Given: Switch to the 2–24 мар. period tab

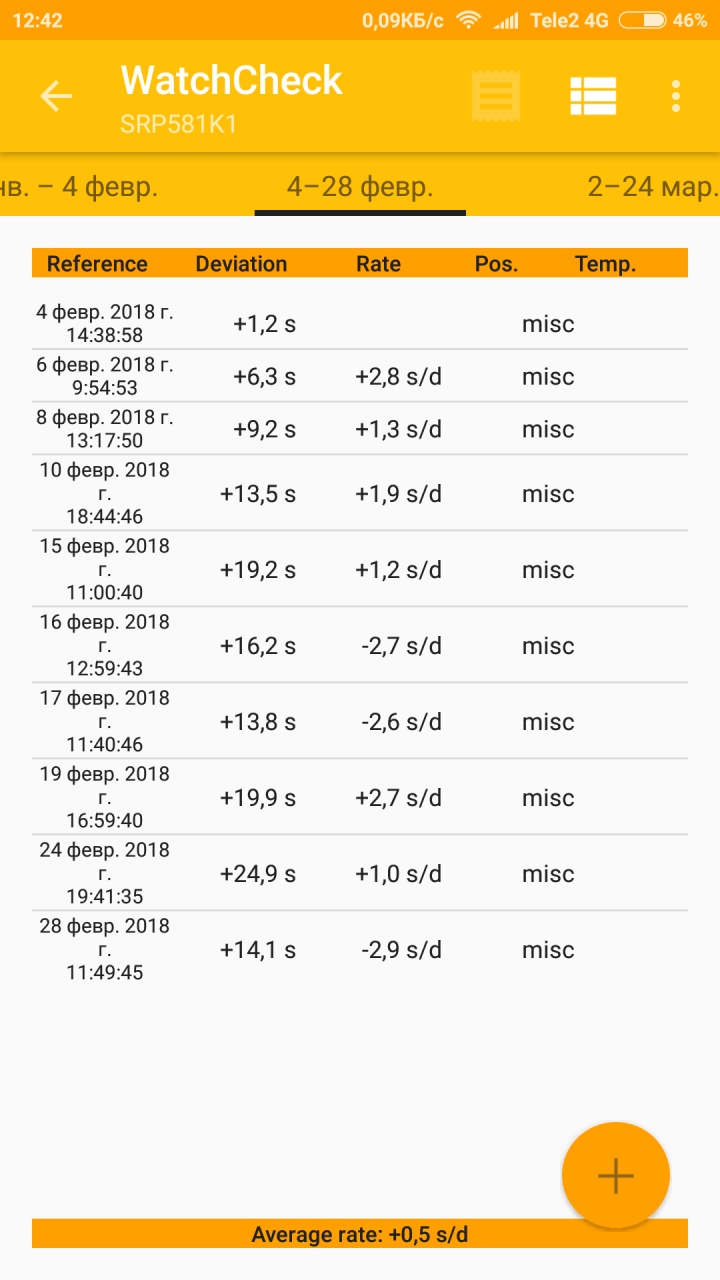Looking at the screenshot, I should (x=653, y=186).
